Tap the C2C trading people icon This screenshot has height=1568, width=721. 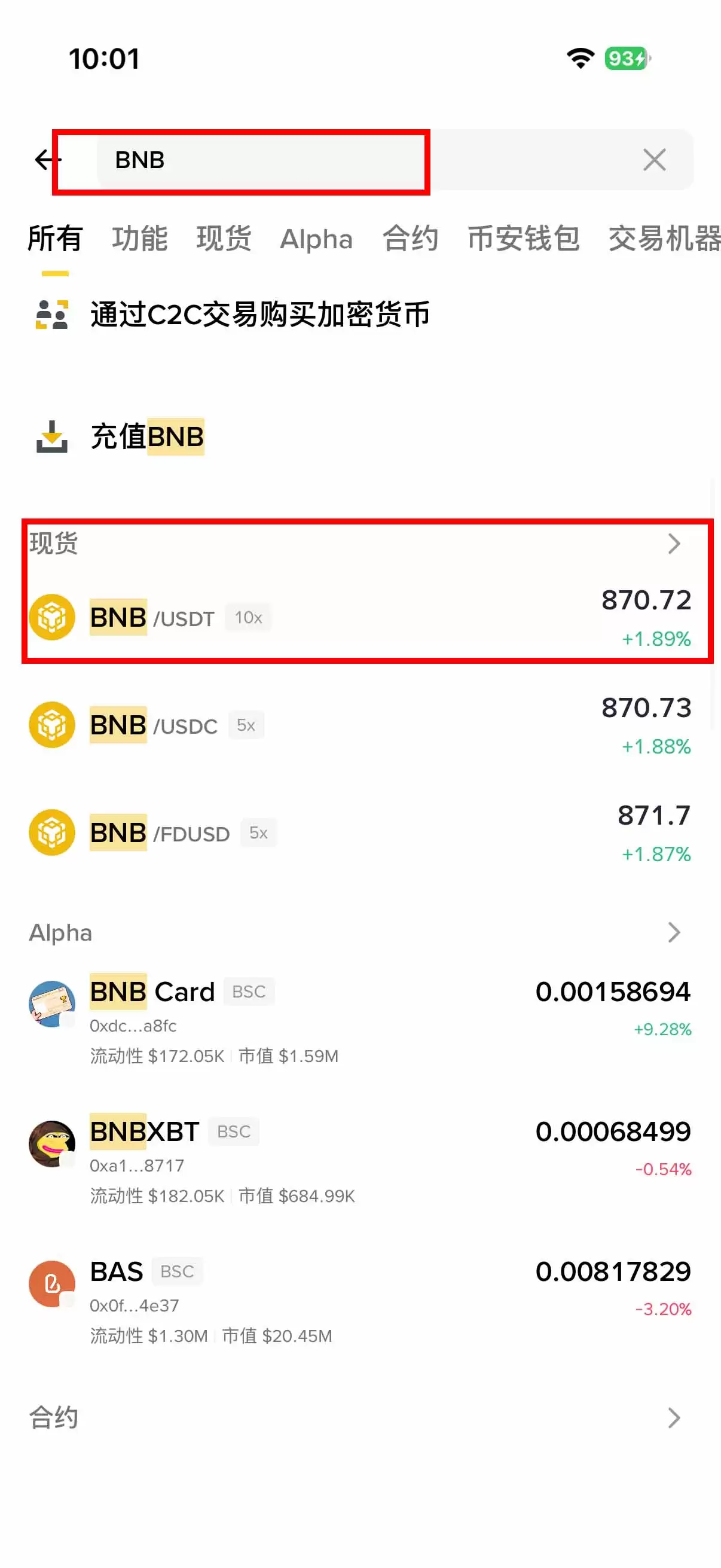[x=52, y=314]
